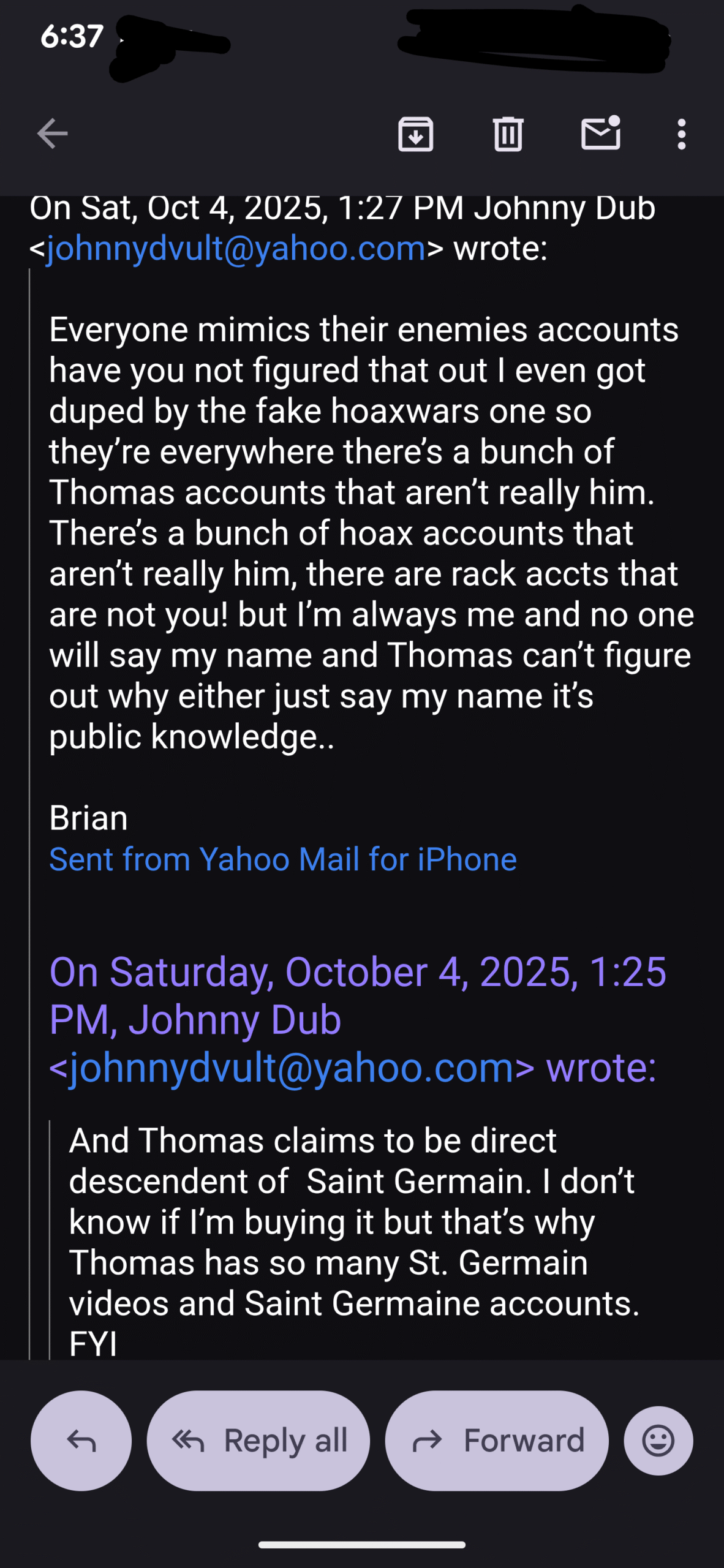Tap the johnnydvult@yahoo.com address at 1:27 PM
The image size is (724, 1568).
coord(236,249)
